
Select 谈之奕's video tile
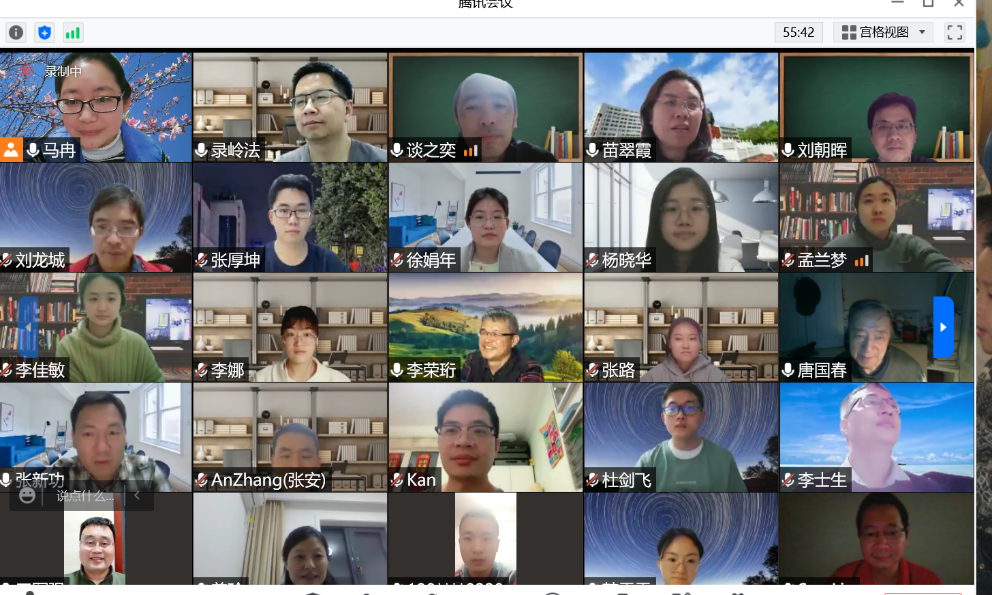point(485,105)
